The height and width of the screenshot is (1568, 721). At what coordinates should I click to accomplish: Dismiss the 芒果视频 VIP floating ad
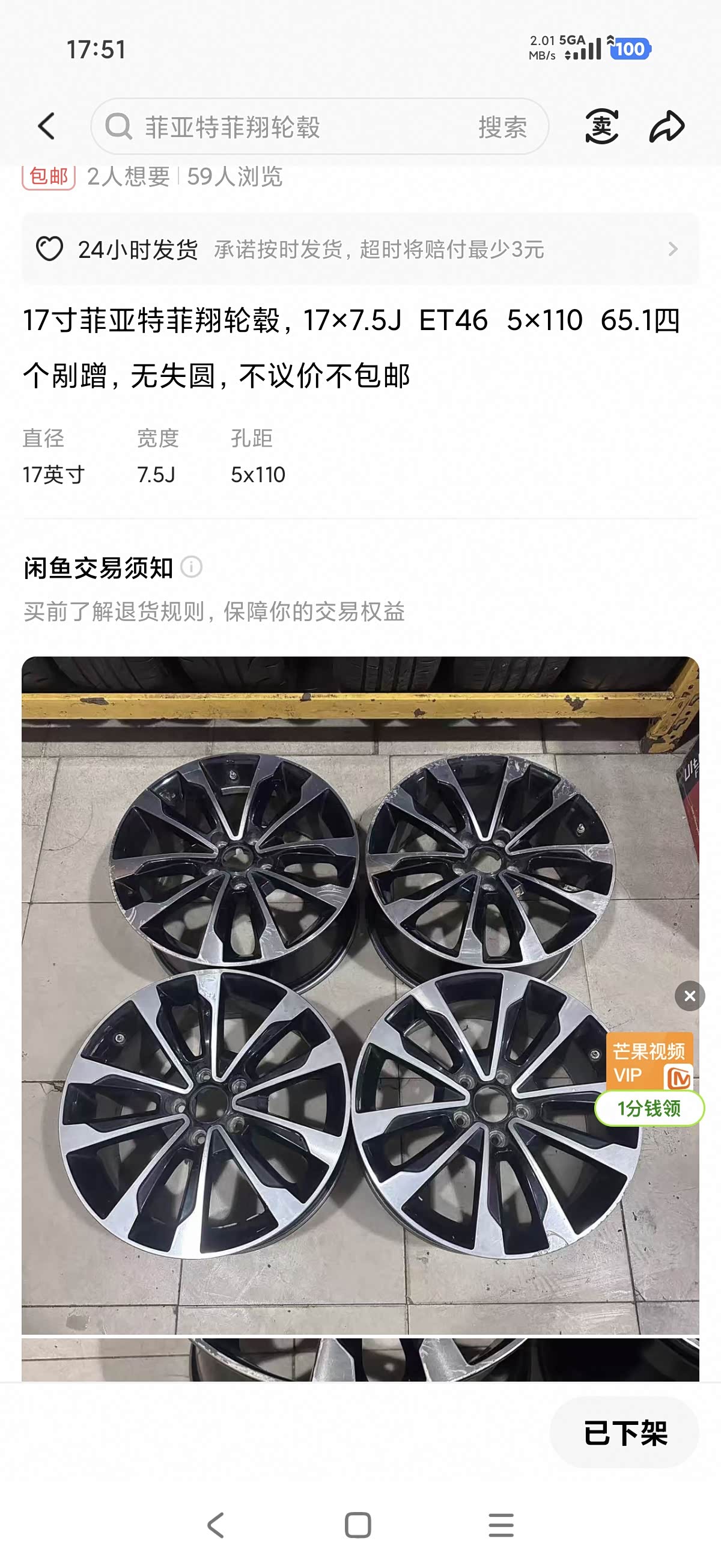pyautogui.click(x=689, y=996)
